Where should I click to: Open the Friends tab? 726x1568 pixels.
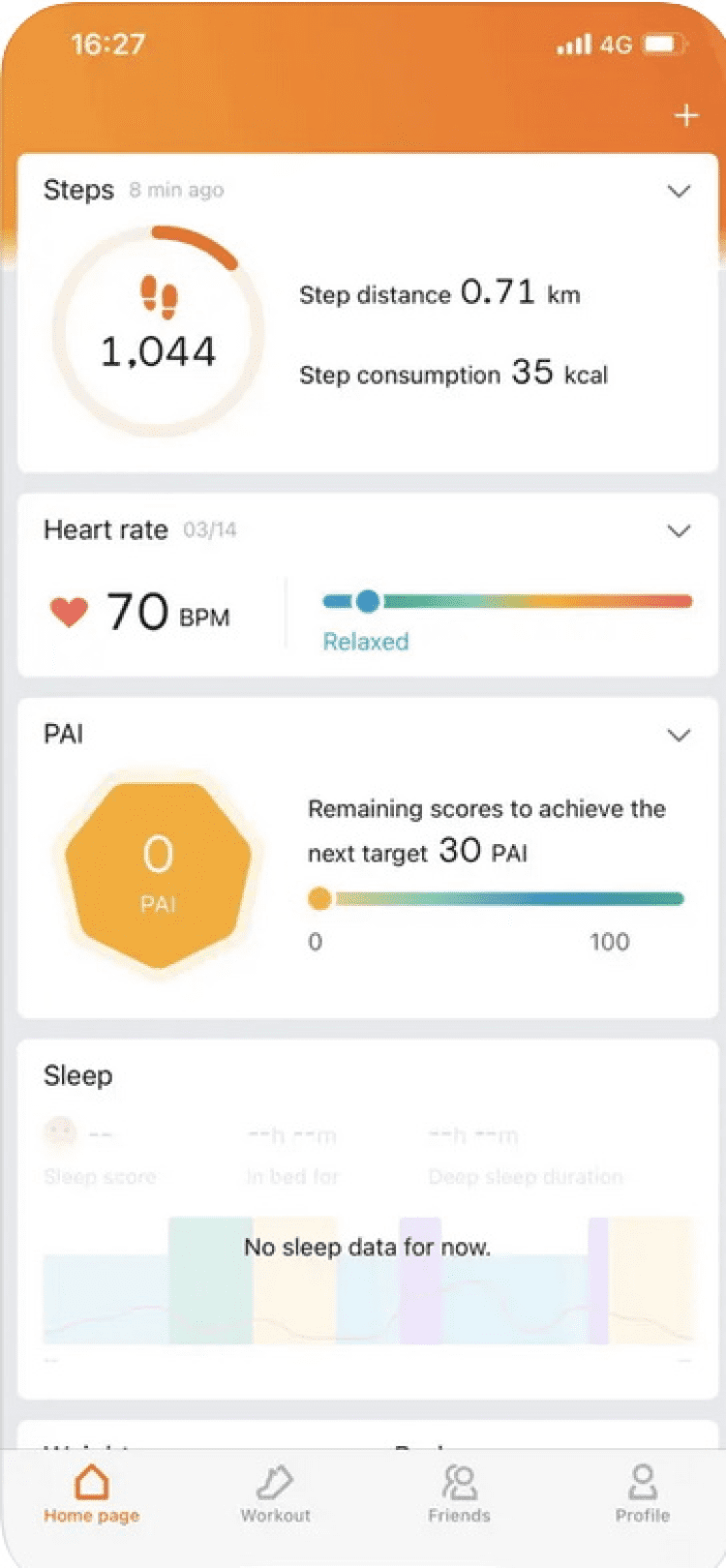click(459, 1493)
